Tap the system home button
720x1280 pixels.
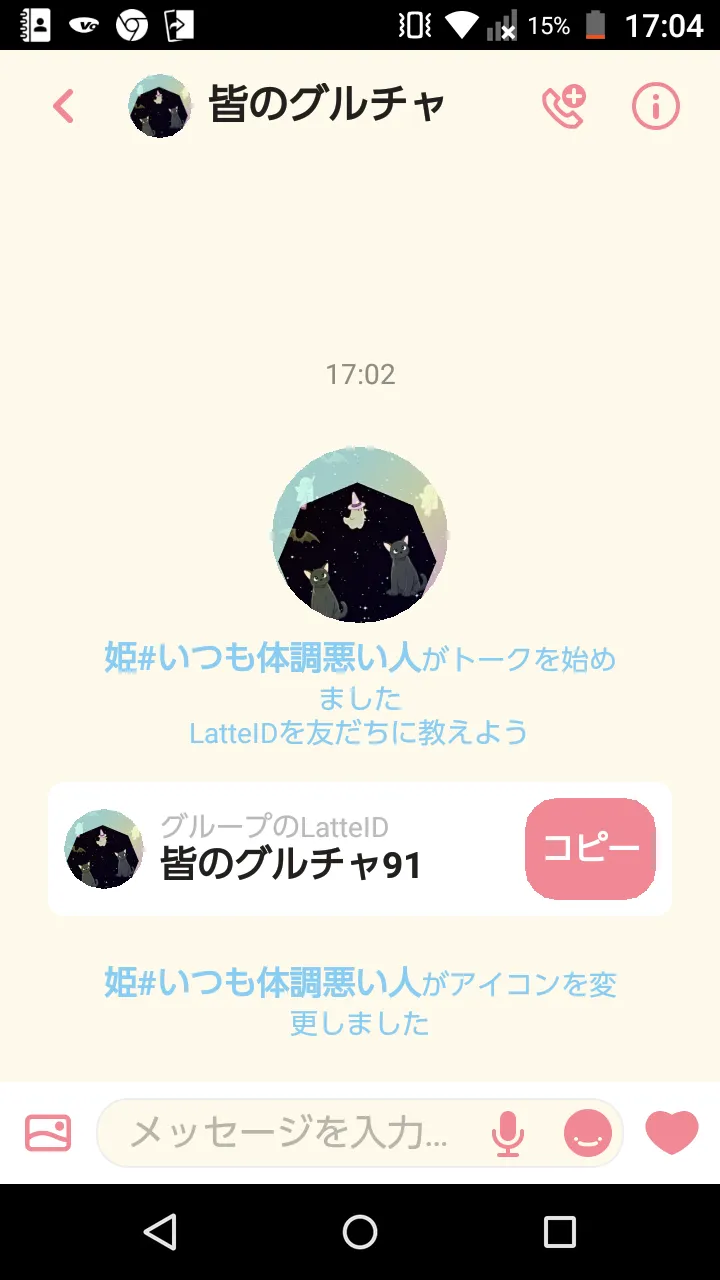360,1232
